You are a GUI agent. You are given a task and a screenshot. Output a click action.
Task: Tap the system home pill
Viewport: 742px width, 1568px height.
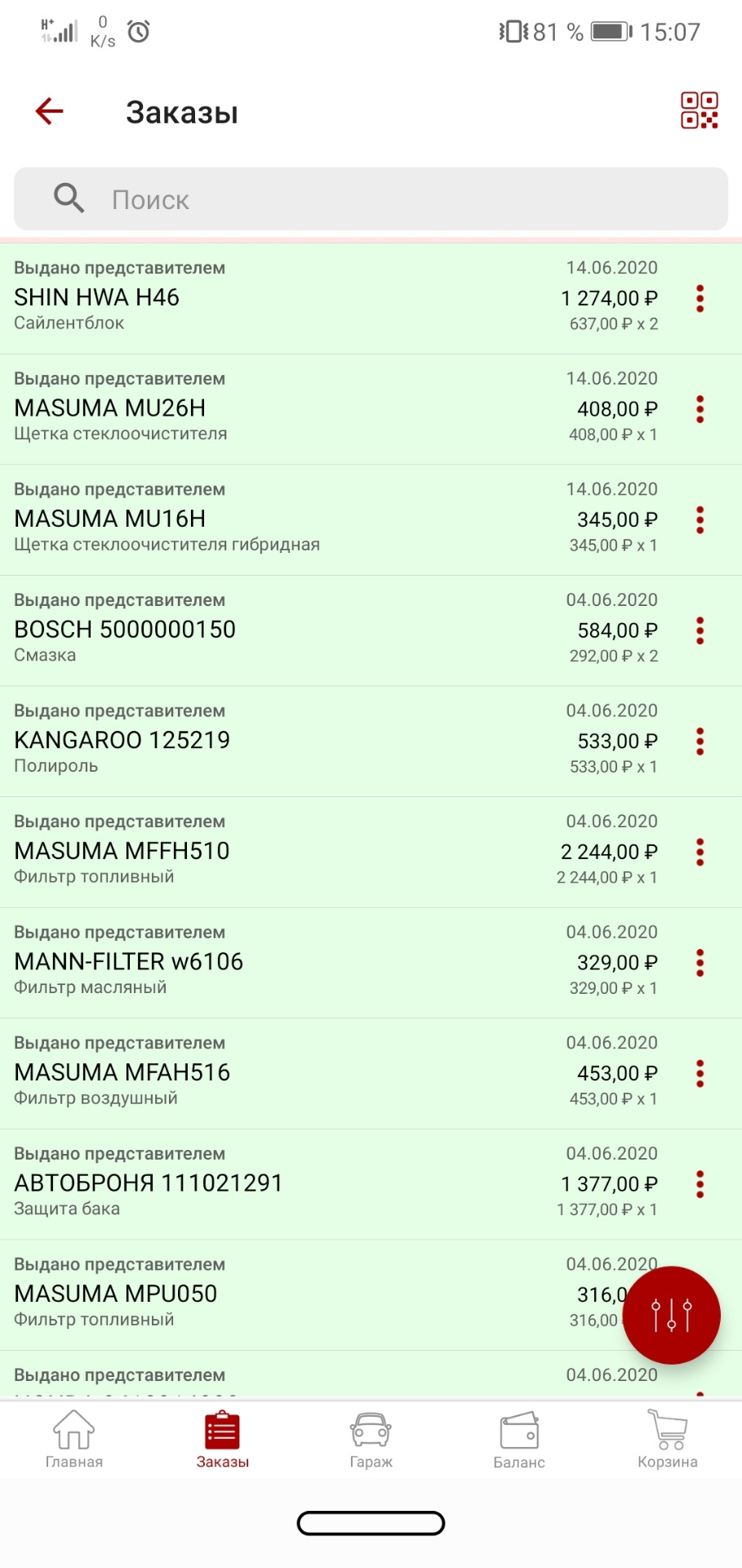click(x=371, y=1523)
